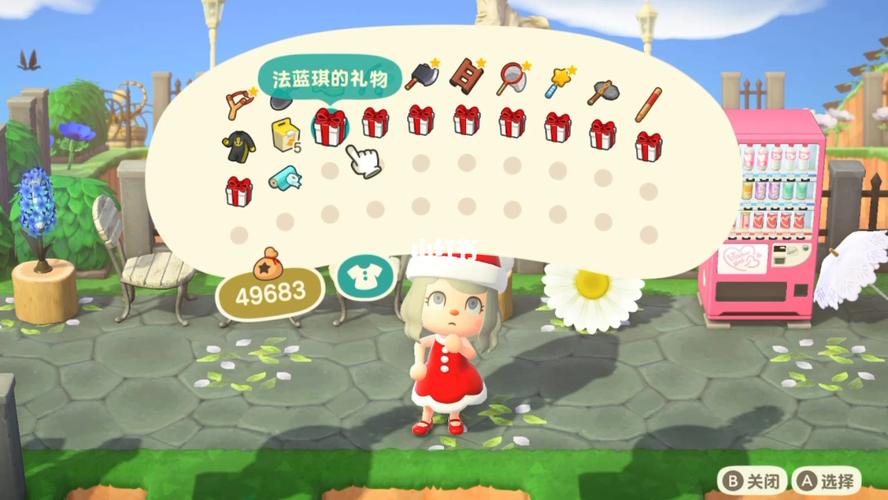Tap the A 选择 select button
The image size is (888, 500).
(x=826, y=479)
